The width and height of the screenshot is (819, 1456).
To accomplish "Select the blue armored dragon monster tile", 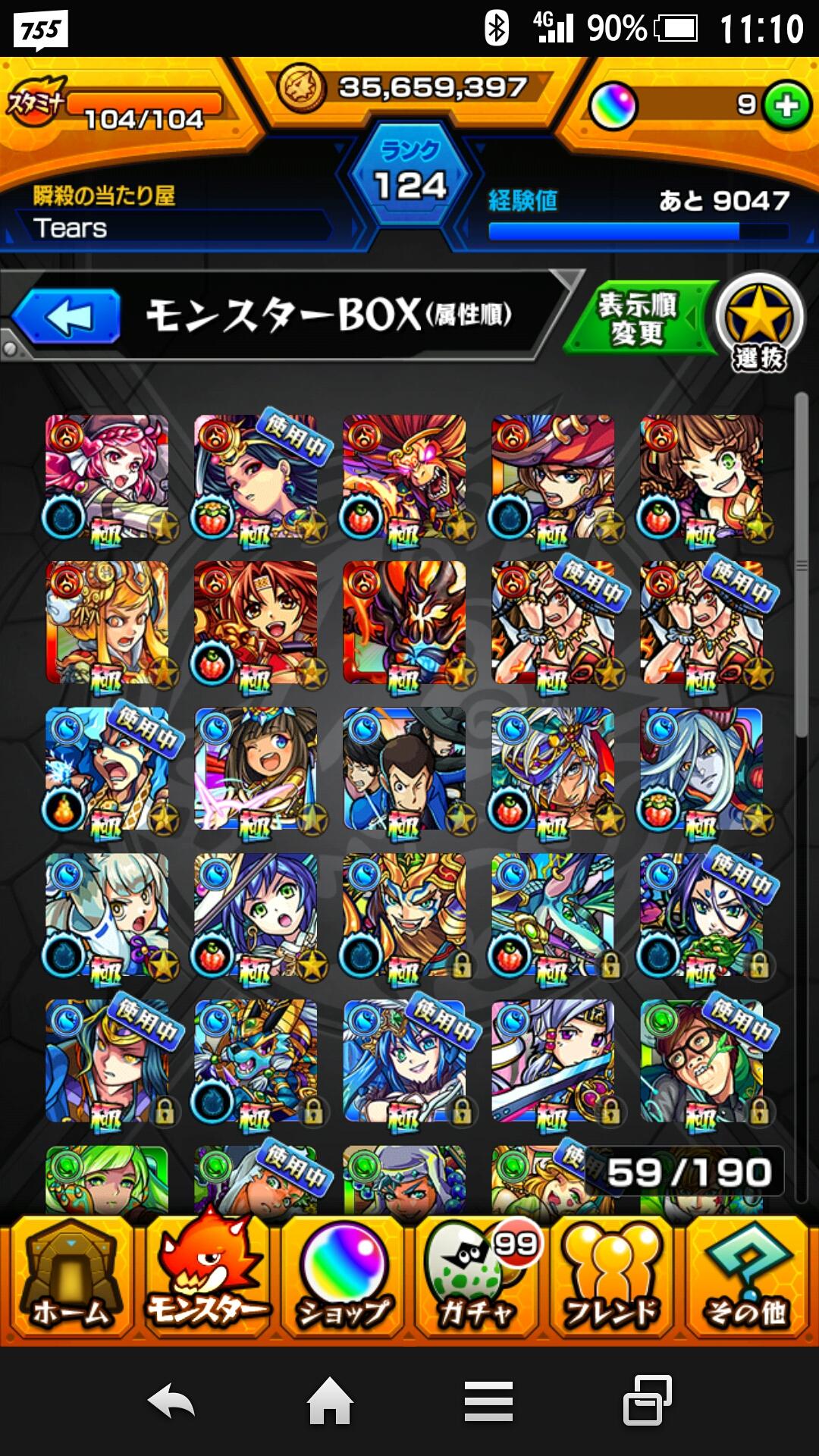I will click(x=256, y=1062).
